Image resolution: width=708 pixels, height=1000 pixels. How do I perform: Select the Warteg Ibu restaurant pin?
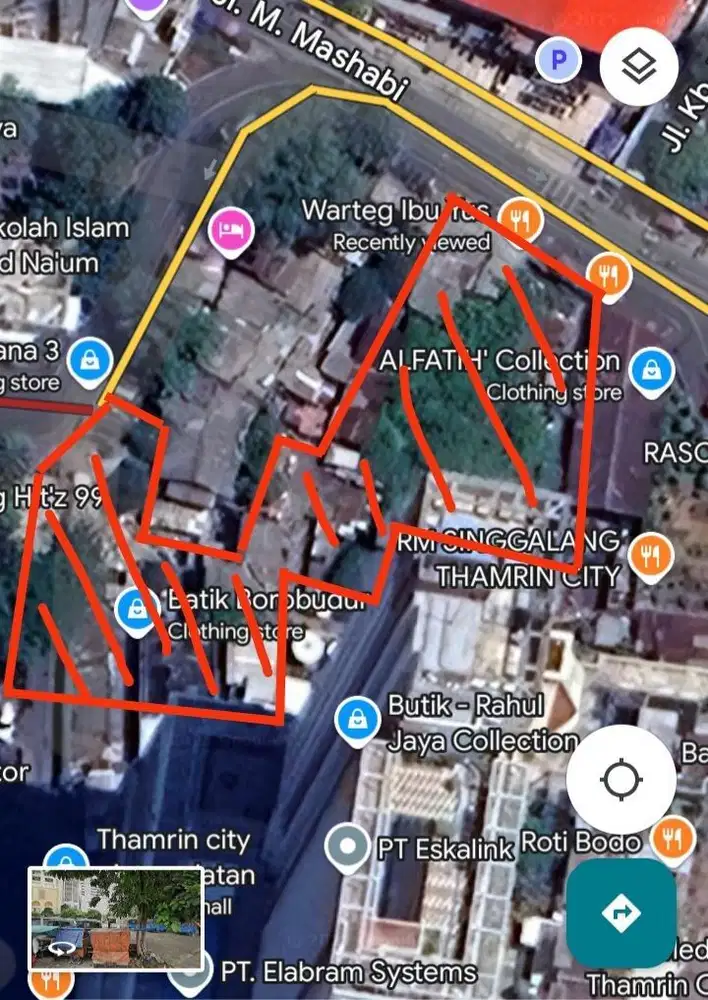[x=517, y=217]
